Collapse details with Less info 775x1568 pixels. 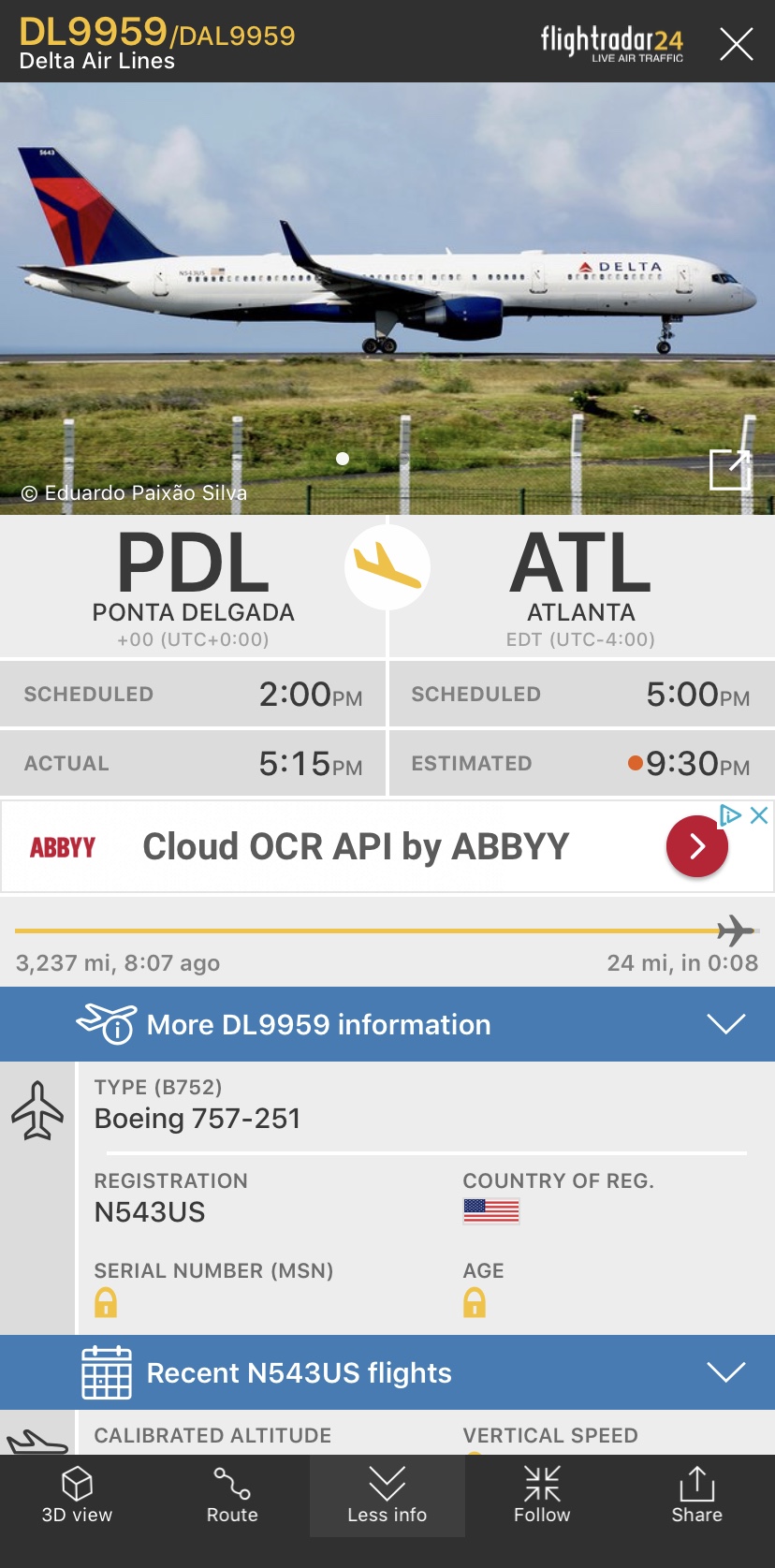pyautogui.click(x=387, y=1495)
